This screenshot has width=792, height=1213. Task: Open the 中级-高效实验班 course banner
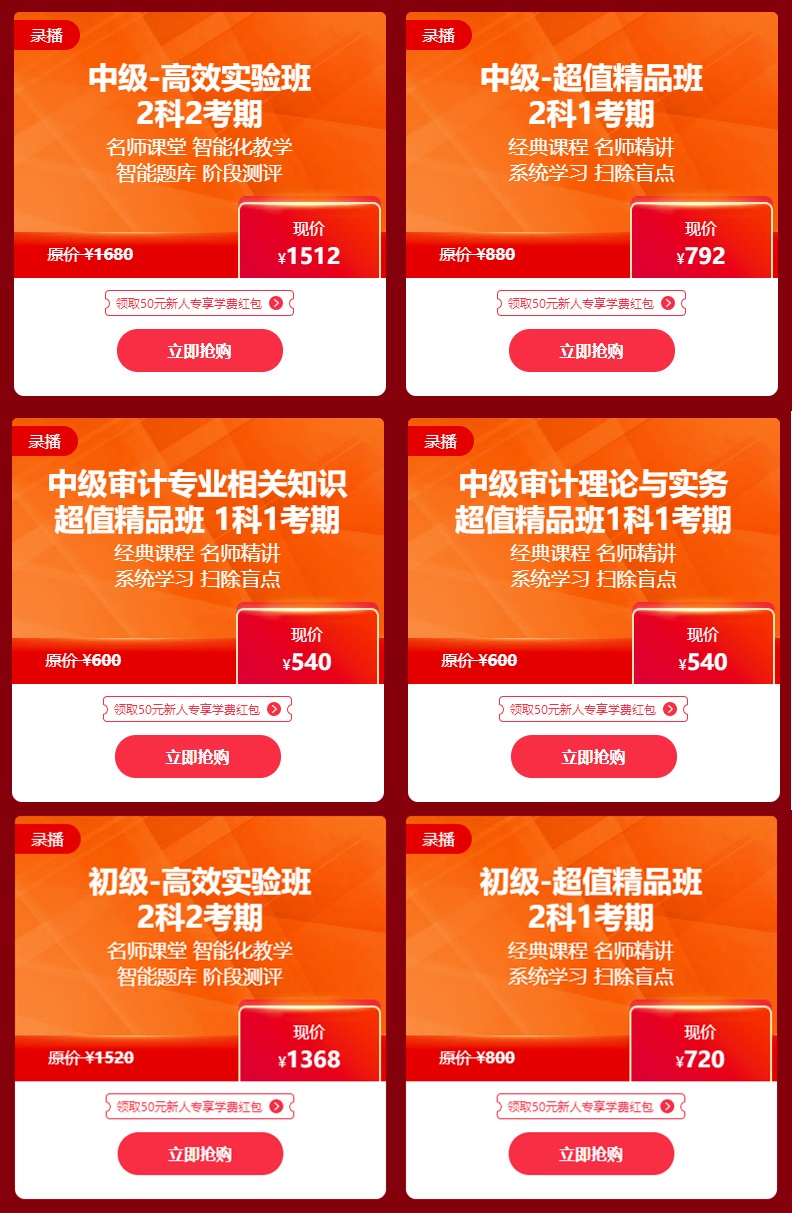(x=199, y=130)
